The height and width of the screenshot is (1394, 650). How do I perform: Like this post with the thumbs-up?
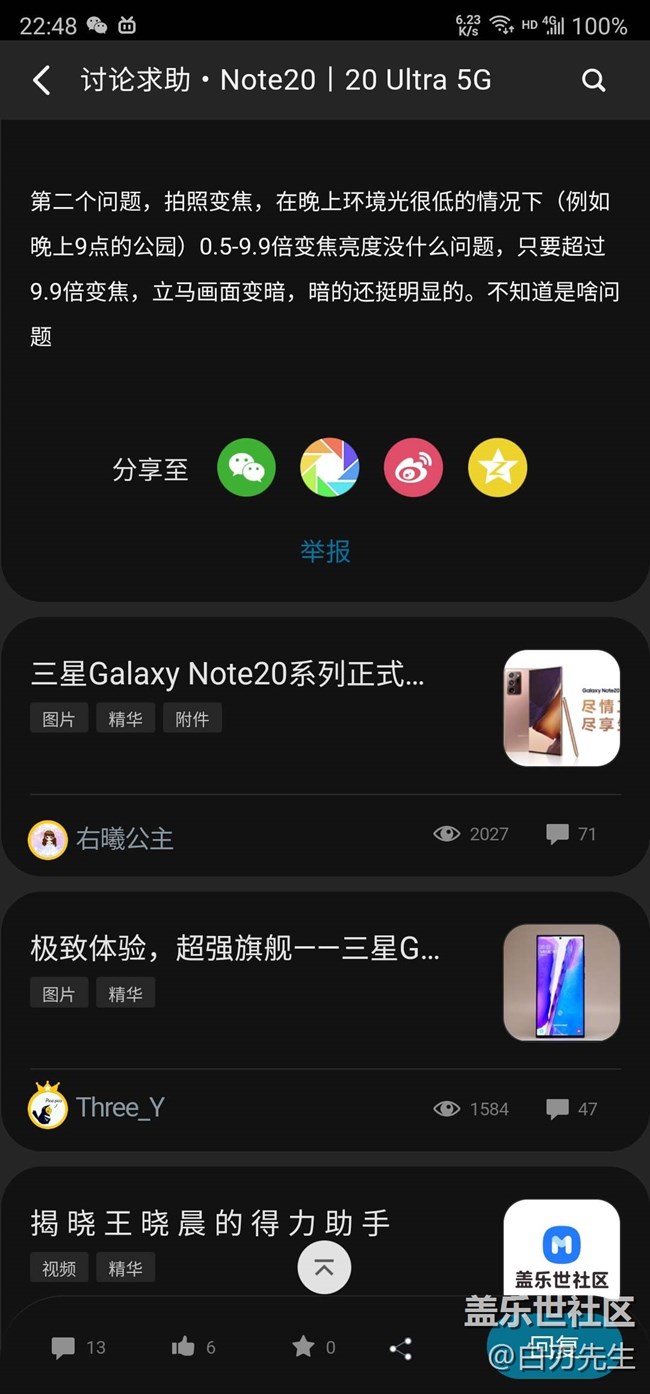[193, 1347]
